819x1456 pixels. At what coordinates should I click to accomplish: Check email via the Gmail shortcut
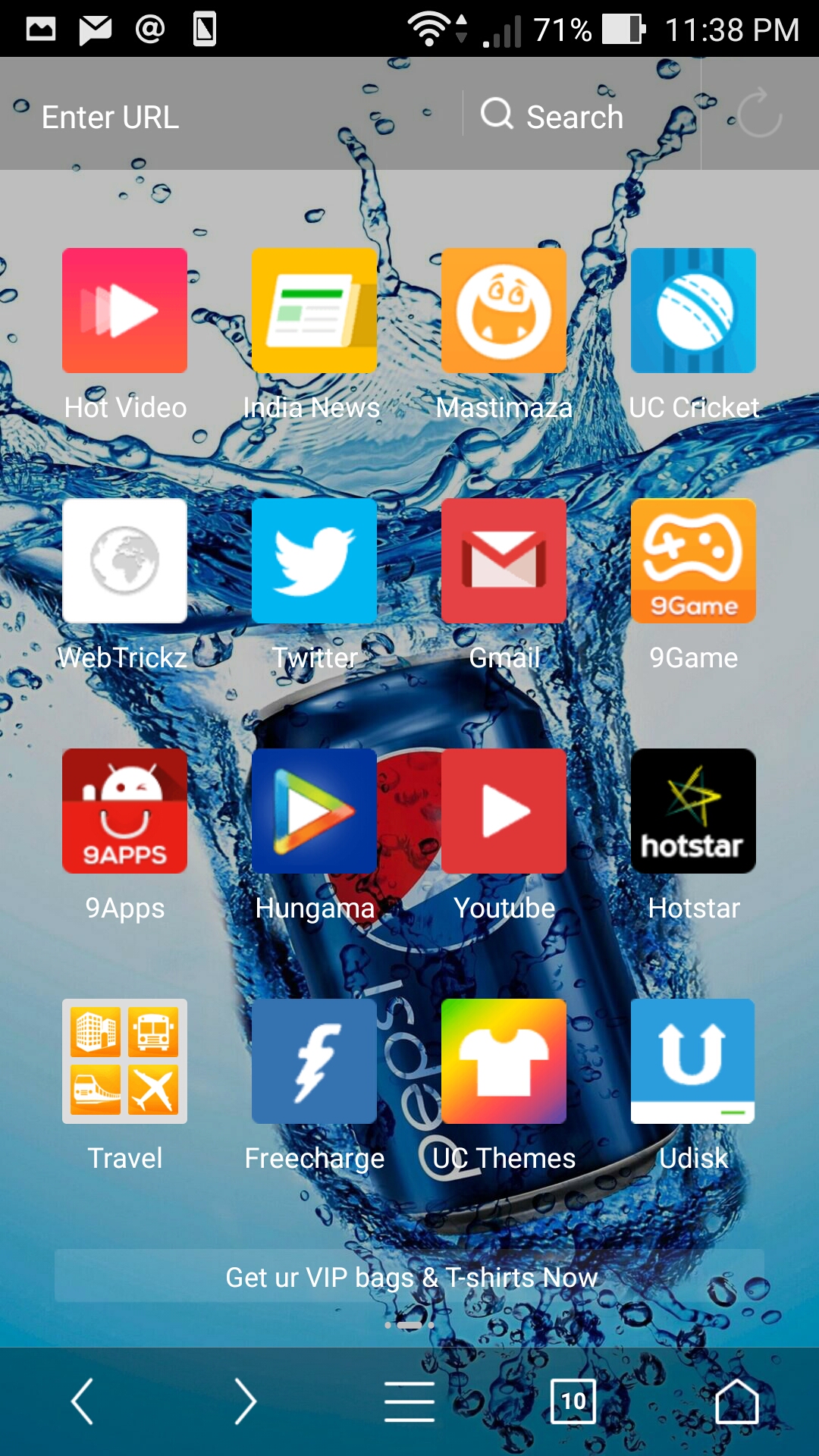(504, 561)
